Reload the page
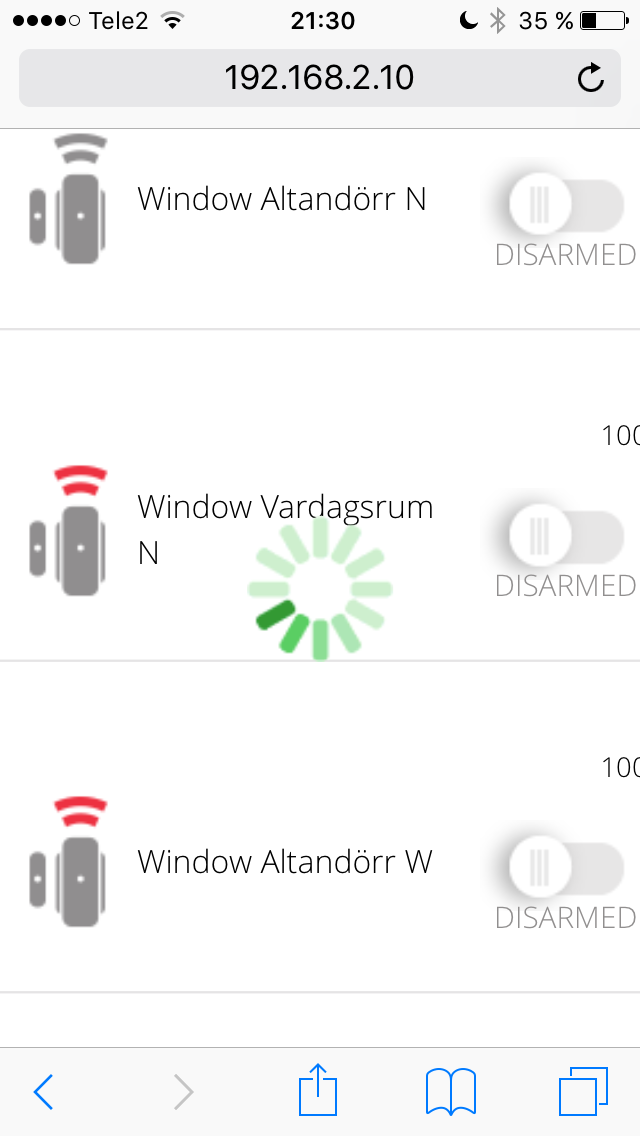This screenshot has width=640, height=1136. (591, 78)
